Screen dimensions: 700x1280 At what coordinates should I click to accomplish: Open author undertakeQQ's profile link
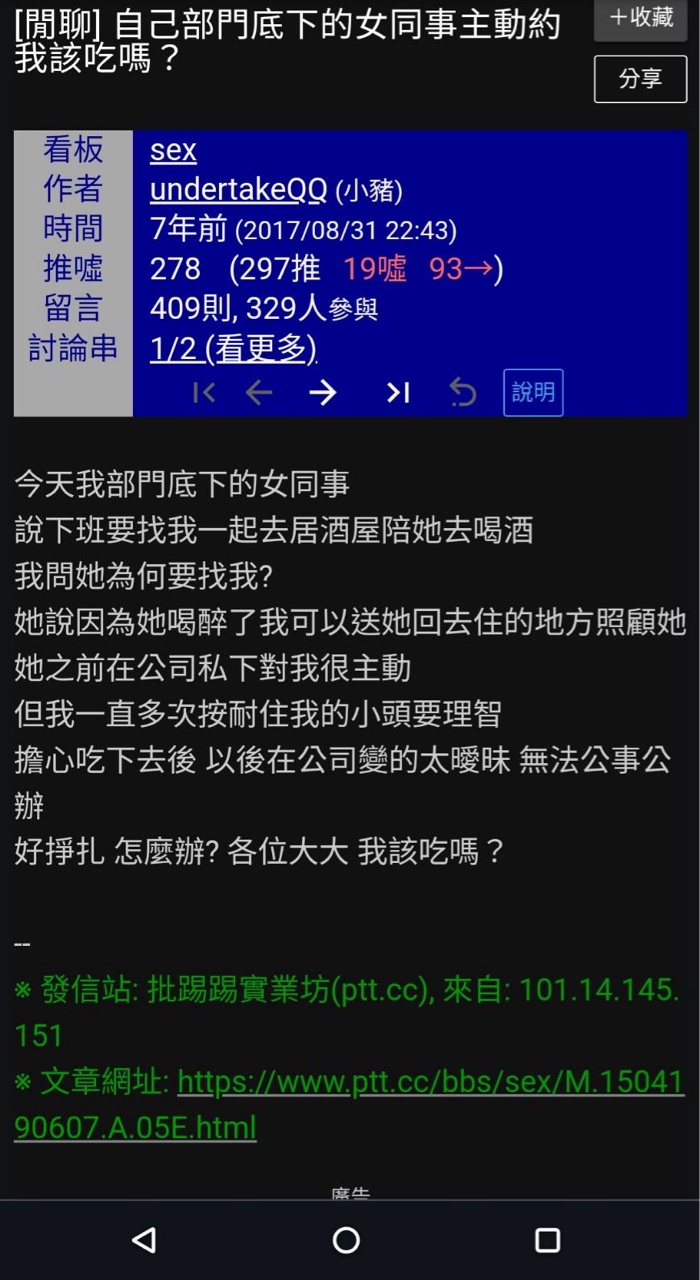(238, 190)
